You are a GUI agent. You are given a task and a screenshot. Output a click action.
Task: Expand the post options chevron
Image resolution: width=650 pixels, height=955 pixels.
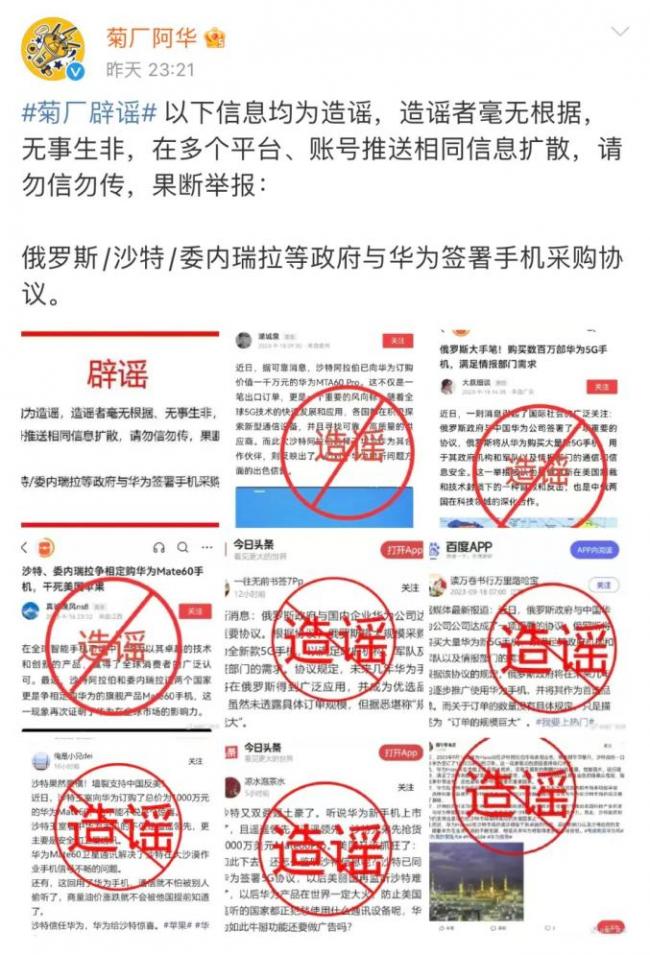coord(620,32)
